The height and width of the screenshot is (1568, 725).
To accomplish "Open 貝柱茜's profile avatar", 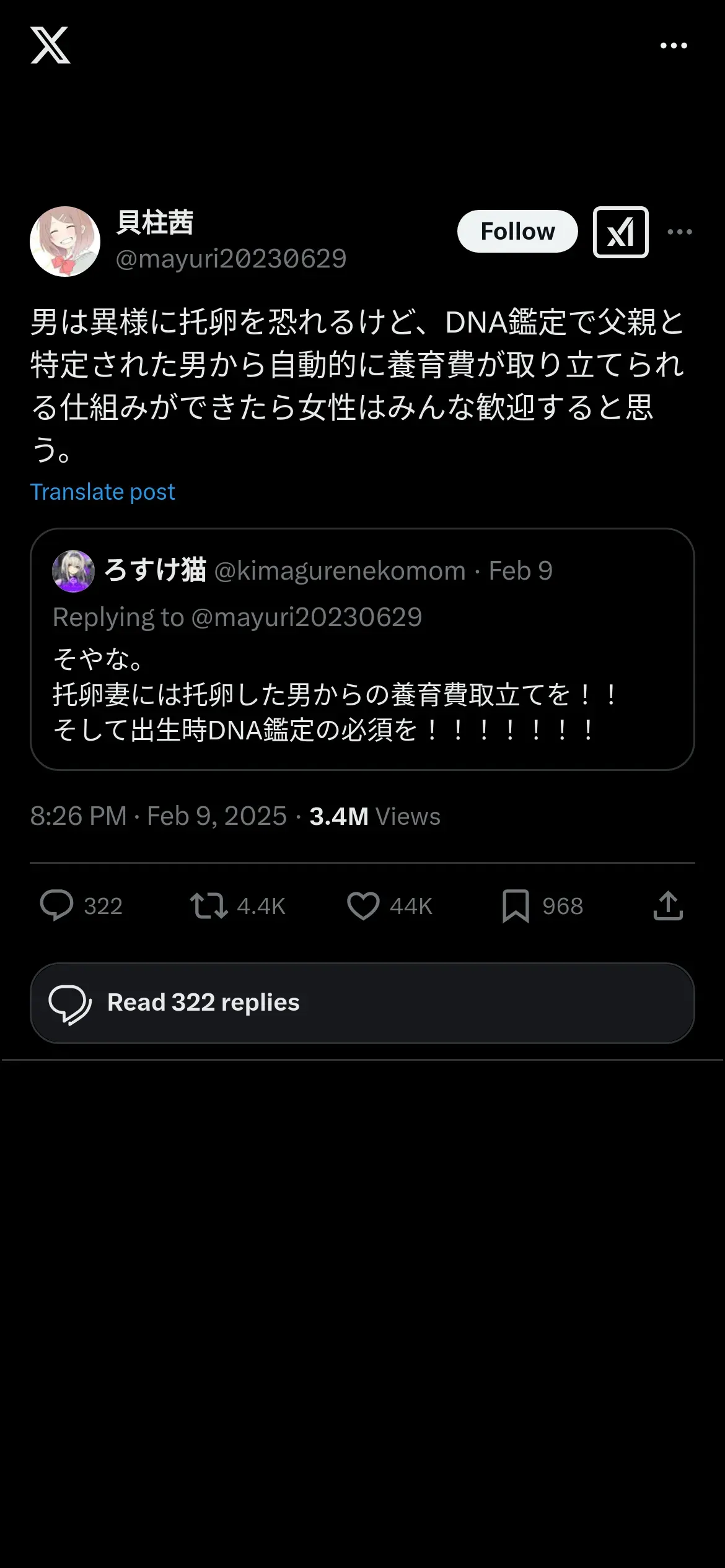I will point(65,242).
